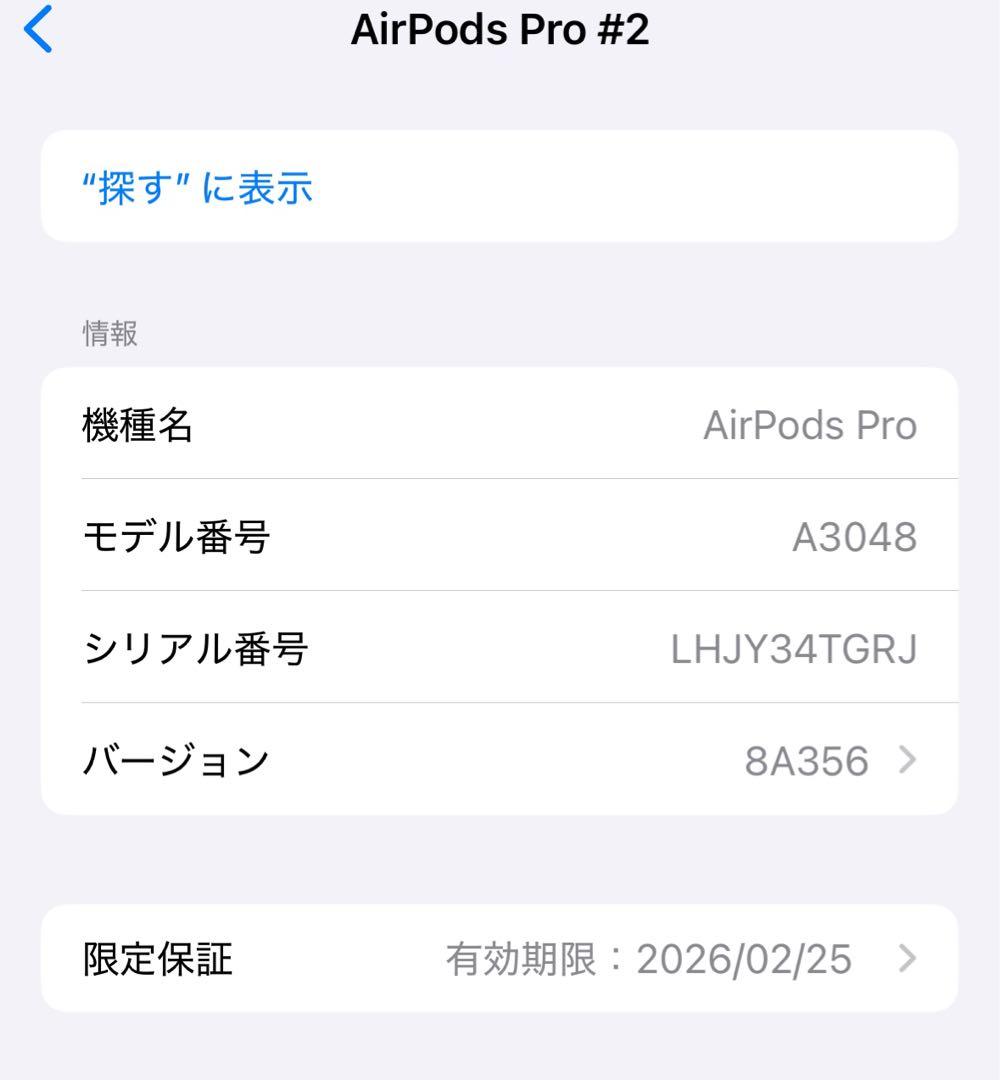1000x1080 pixels.
Task: Select the バージョン label text
Action: click(x=177, y=760)
